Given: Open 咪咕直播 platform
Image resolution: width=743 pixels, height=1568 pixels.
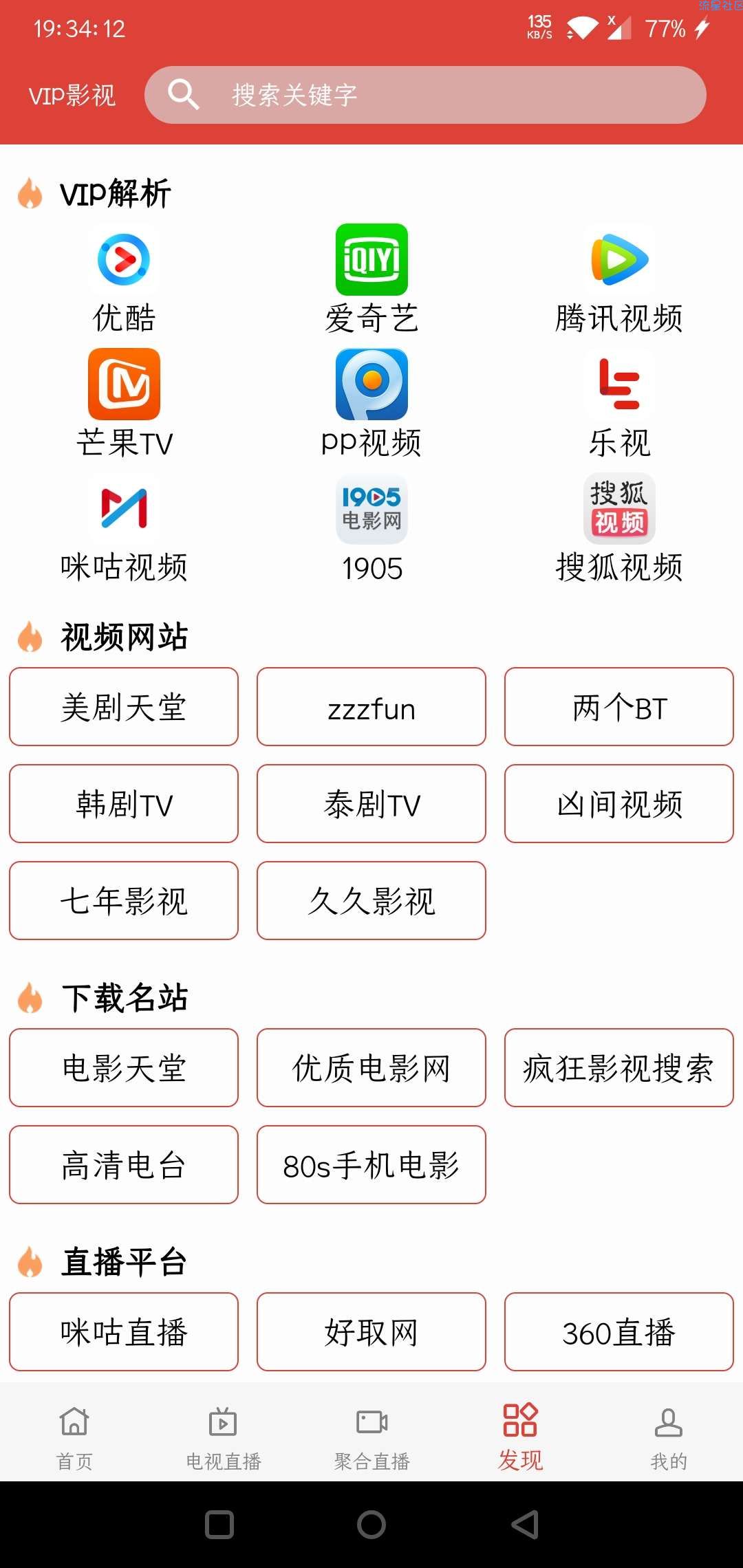Looking at the screenshot, I should click(124, 1331).
